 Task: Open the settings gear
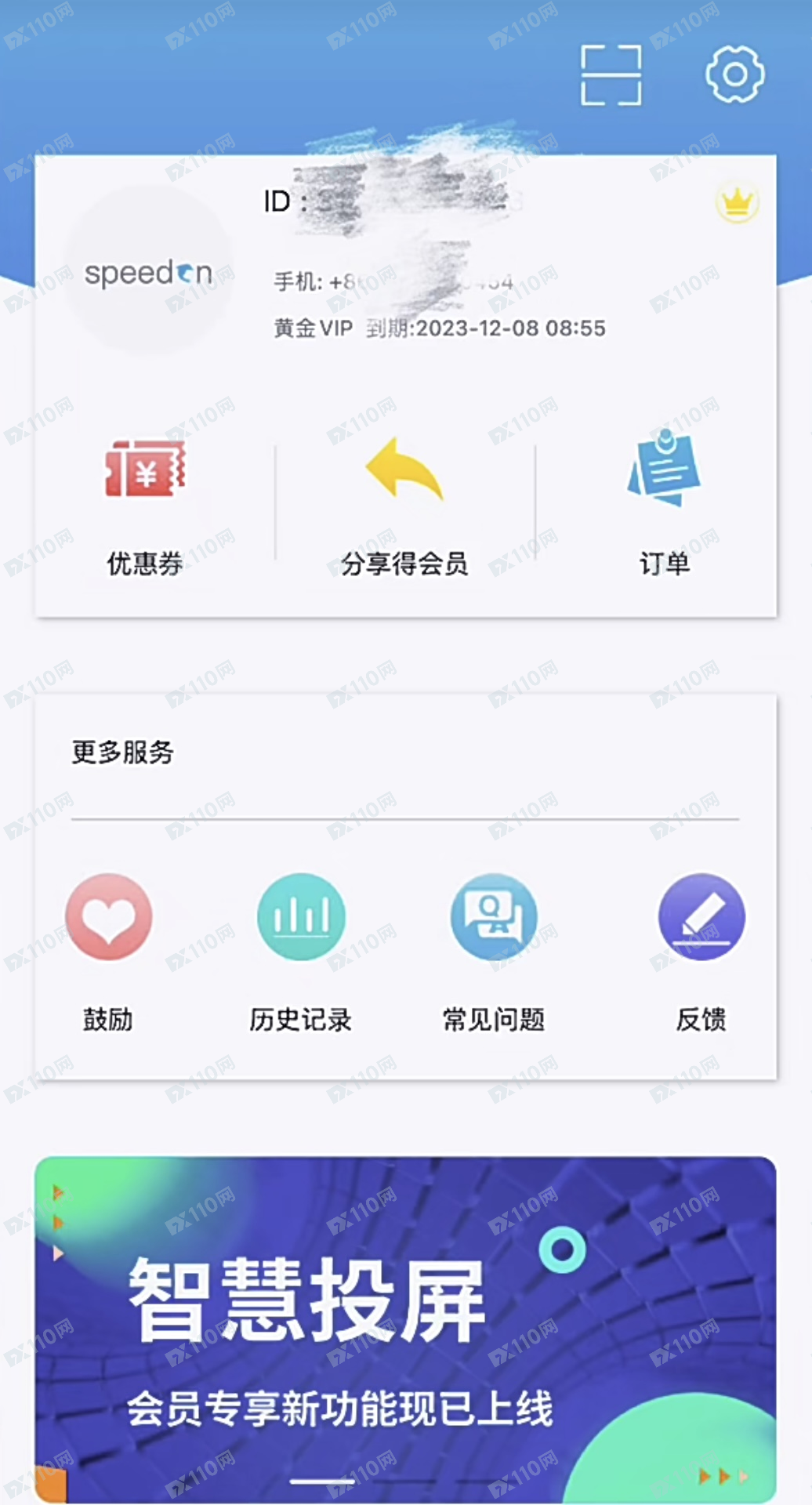[734, 74]
